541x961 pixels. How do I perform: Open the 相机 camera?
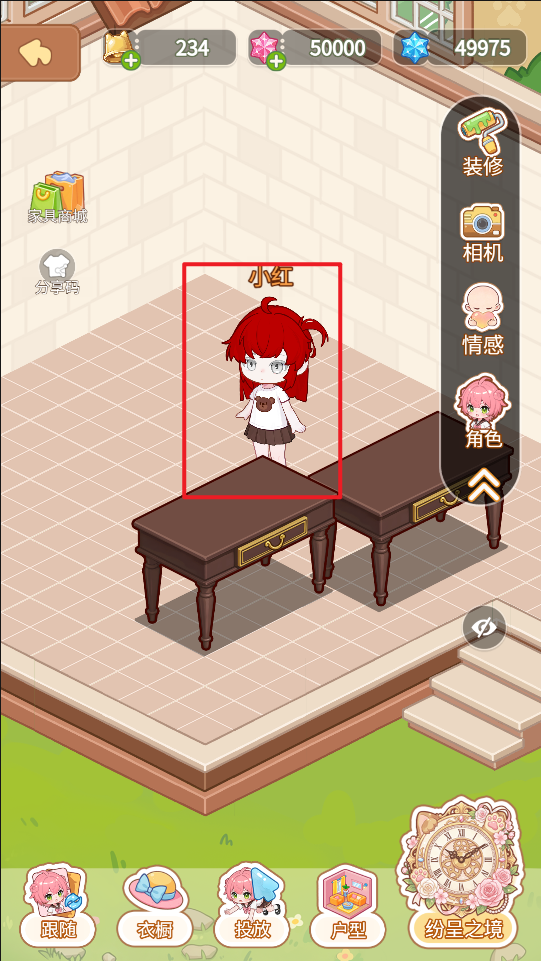[482, 233]
